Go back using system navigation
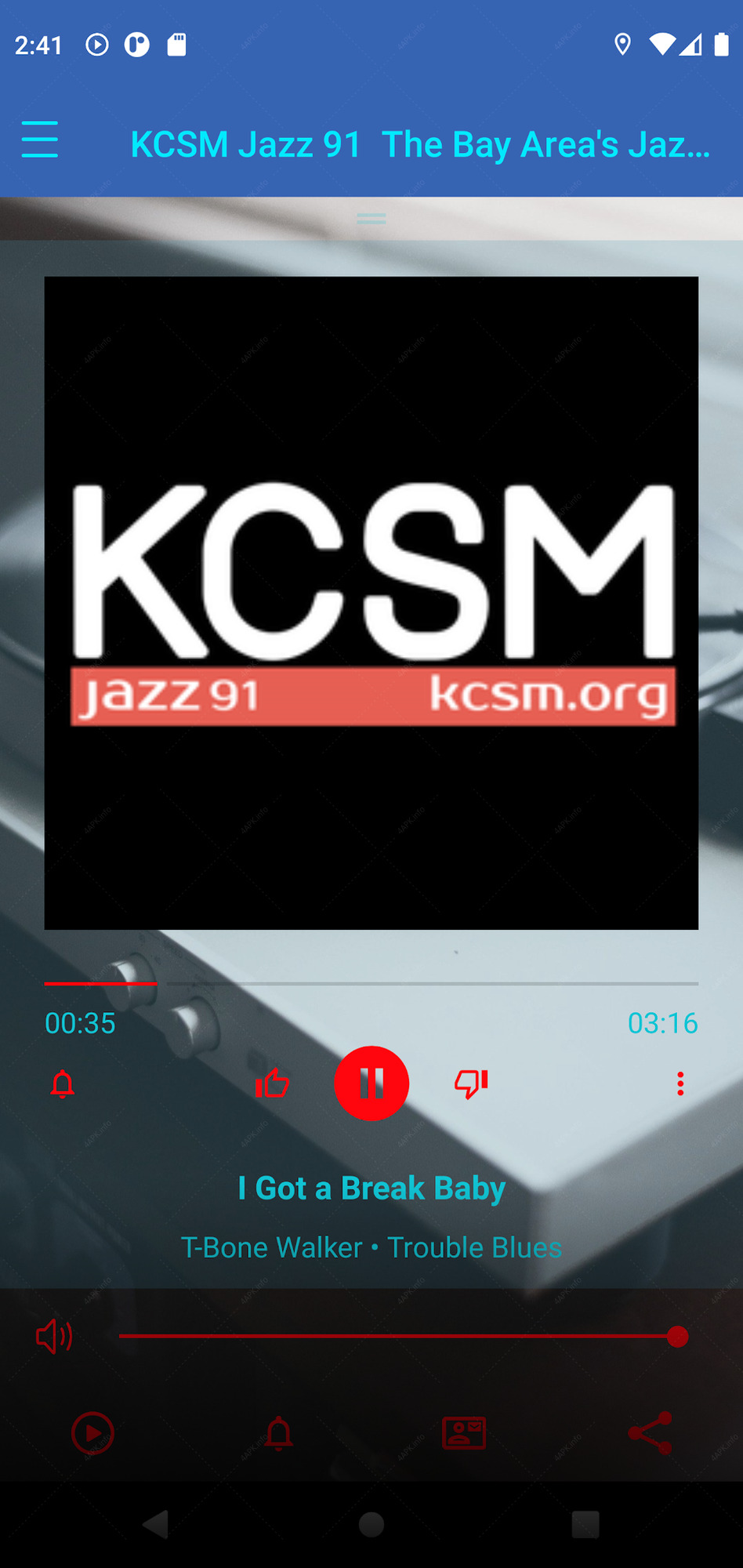Image resolution: width=743 pixels, height=1568 pixels. pos(155,1525)
